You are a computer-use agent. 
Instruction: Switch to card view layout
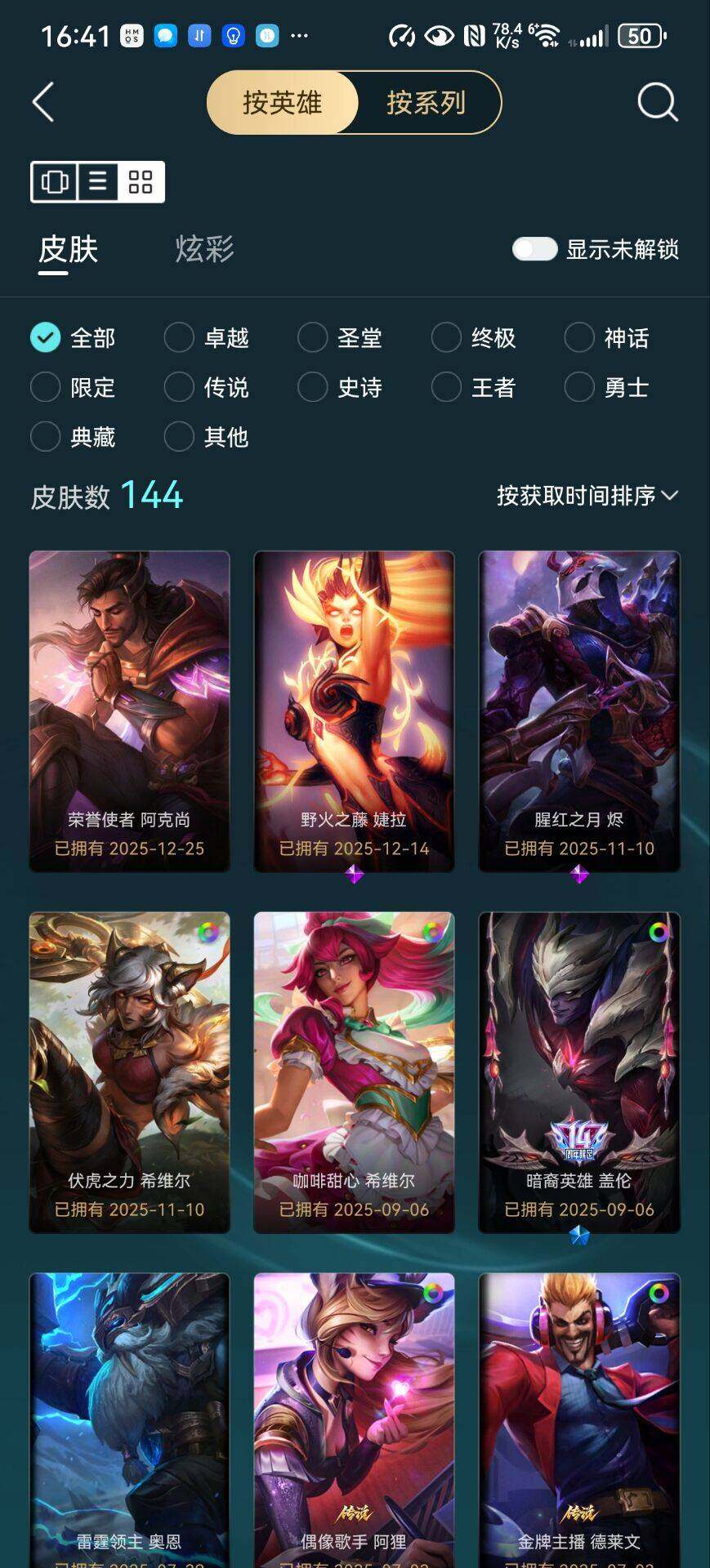tap(55, 181)
